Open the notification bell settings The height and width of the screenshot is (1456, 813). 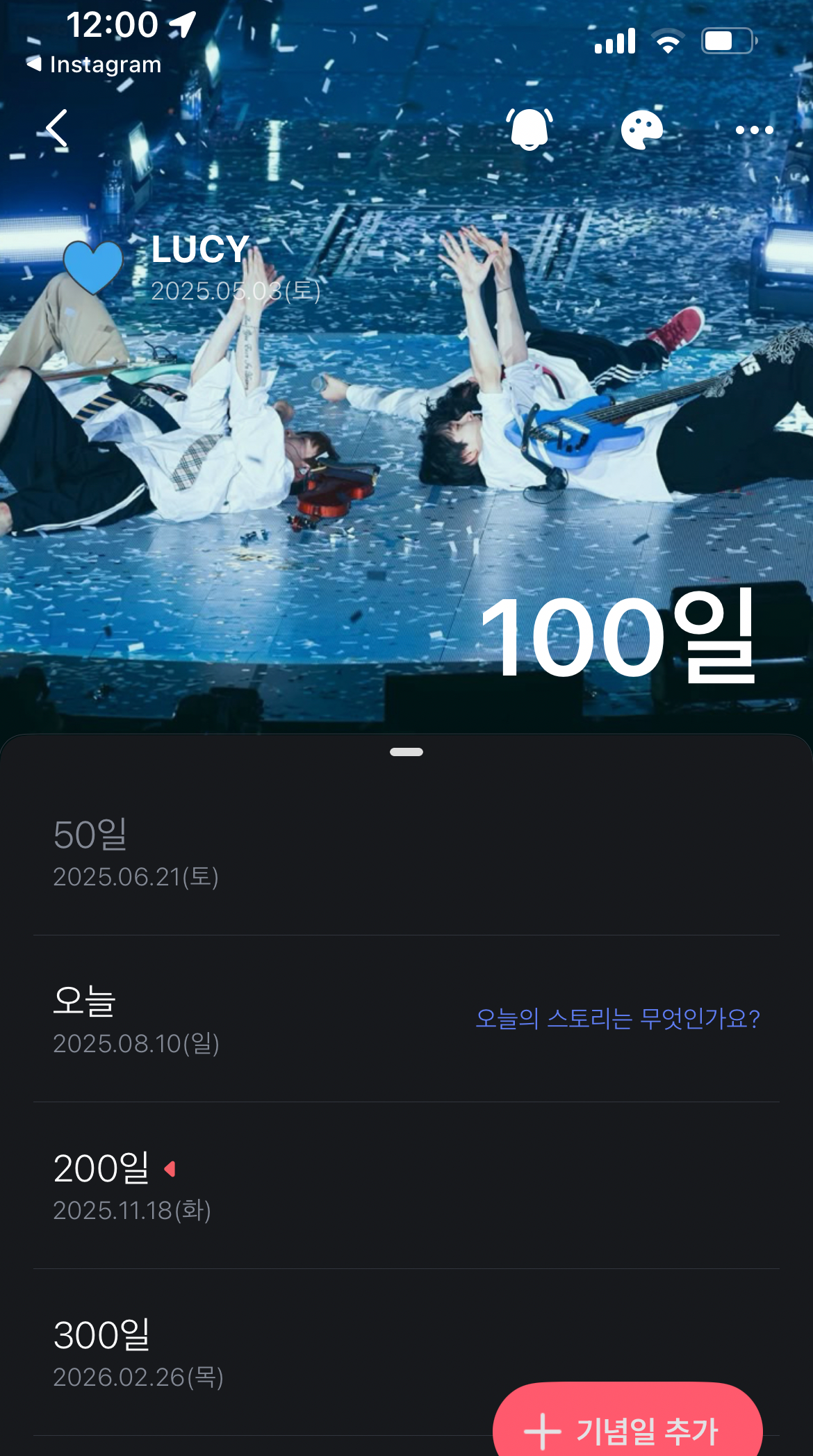[529, 129]
